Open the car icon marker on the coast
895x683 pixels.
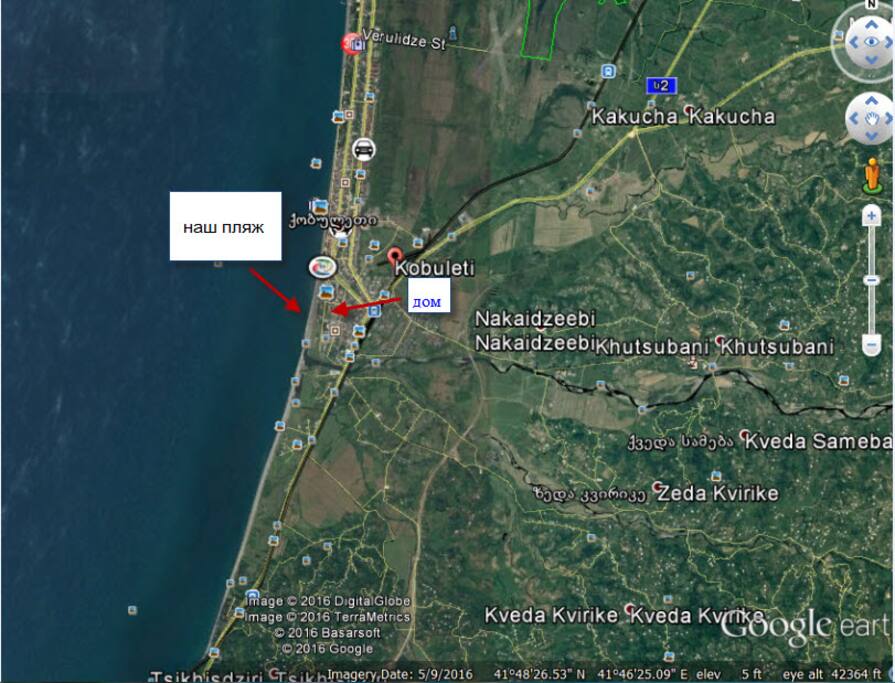(x=365, y=150)
